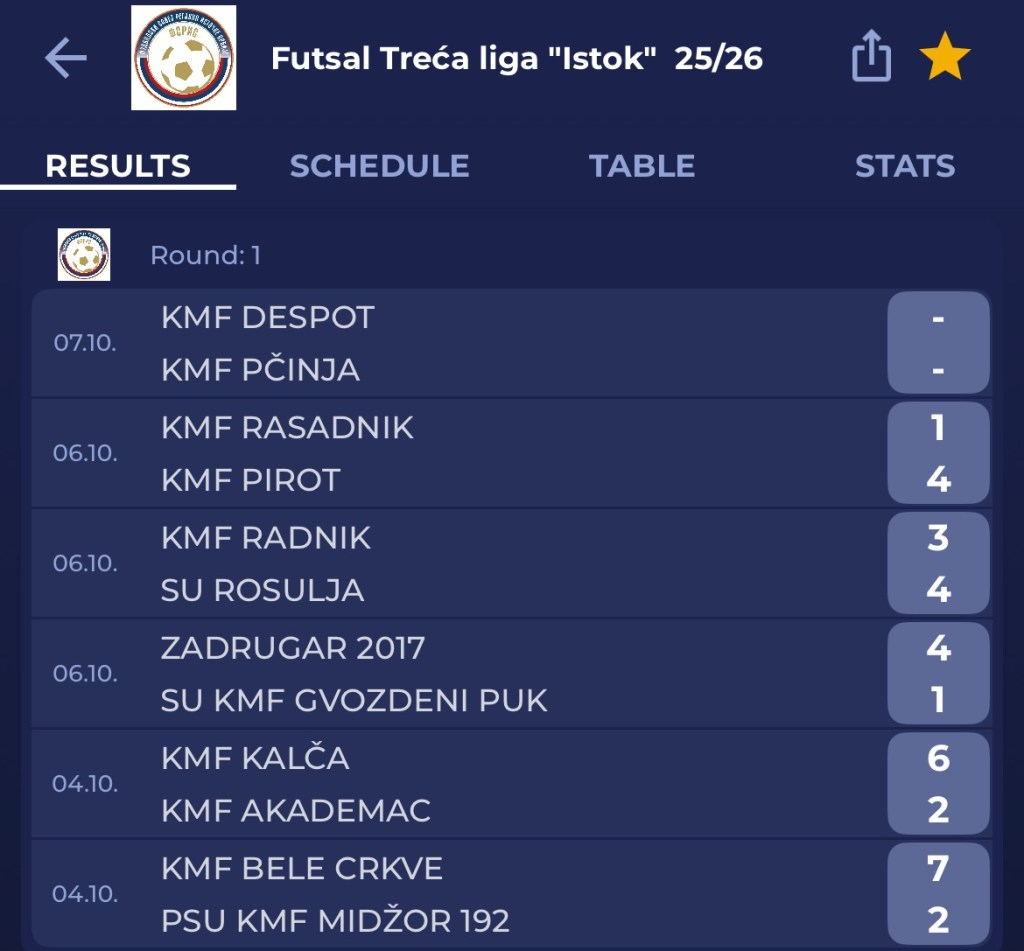The width and height of the screenshot is (1024, 951).
Task: Select the Results tab
Action: pos(118,166)
